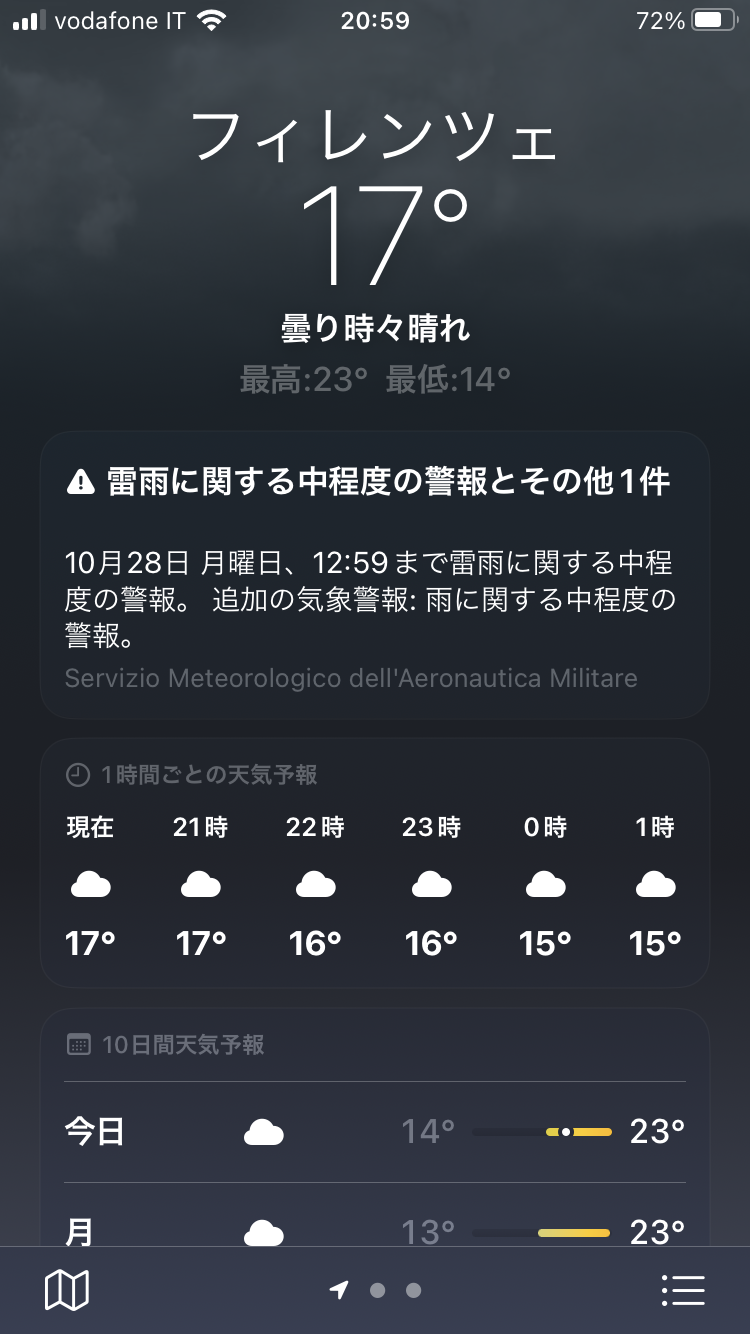Open the hourly forecast card
The width and height of the screenshot is (750, 1334).
(375, 863)
